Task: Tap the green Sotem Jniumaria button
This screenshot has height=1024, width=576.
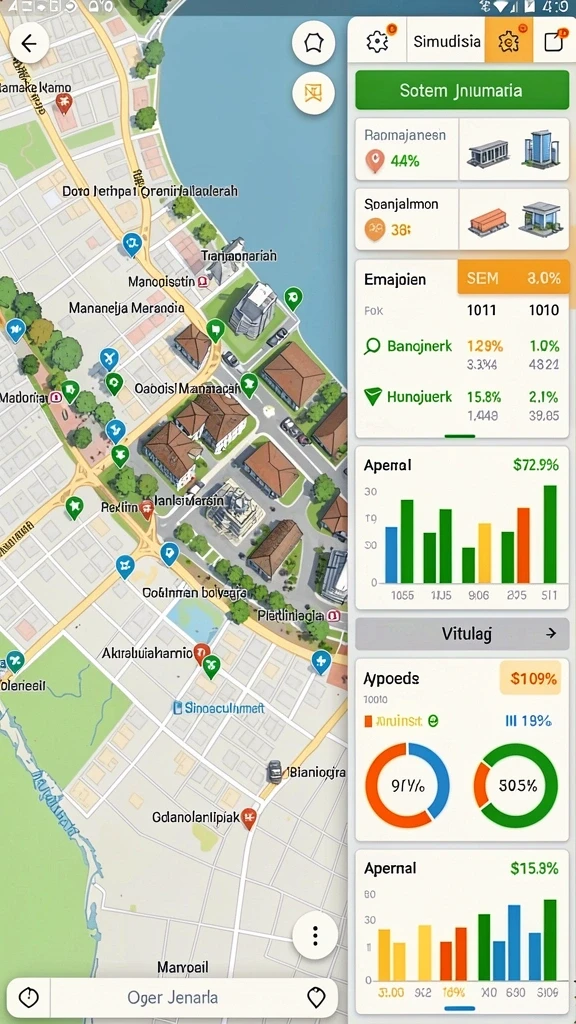Action: point(462,90)
